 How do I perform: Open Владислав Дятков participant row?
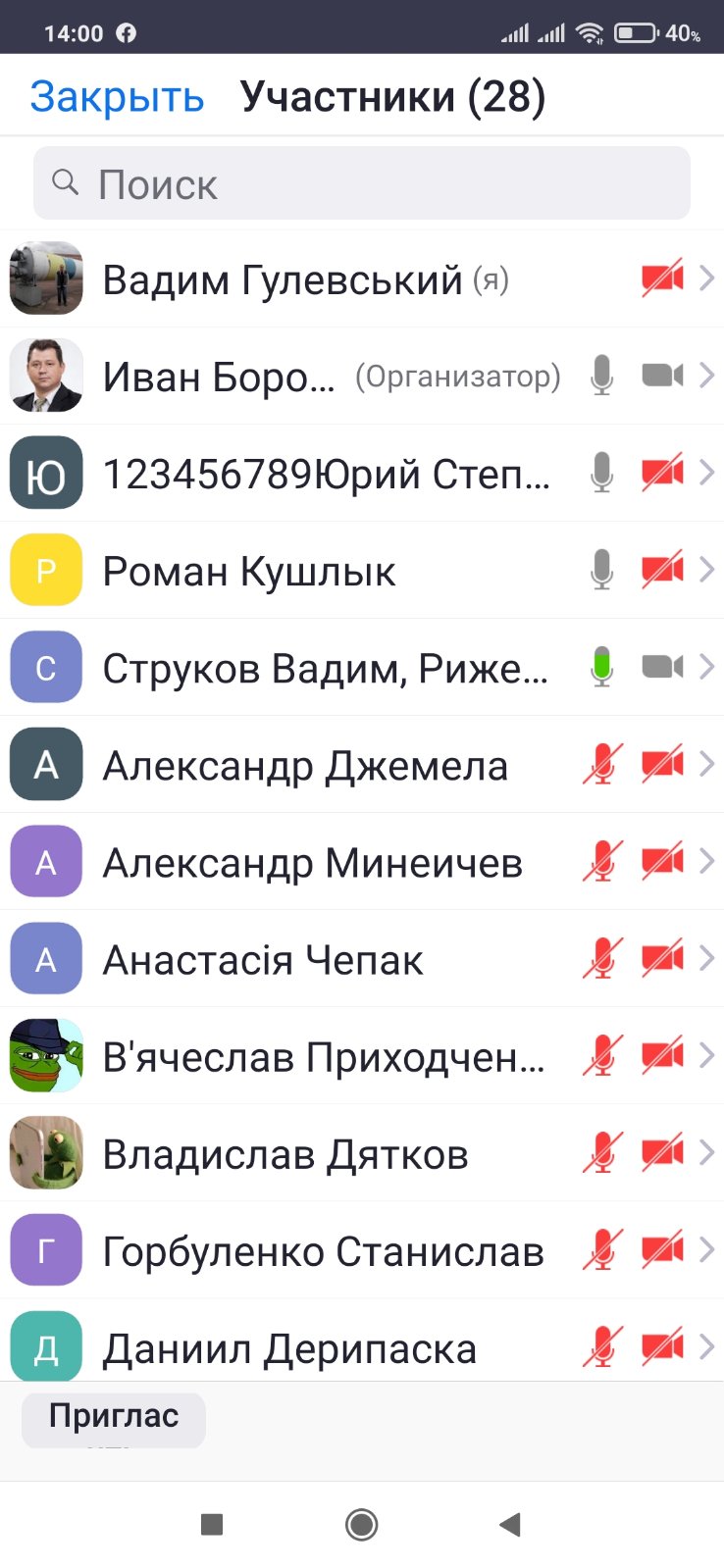pyautogui.click(x=285, y=1154)
